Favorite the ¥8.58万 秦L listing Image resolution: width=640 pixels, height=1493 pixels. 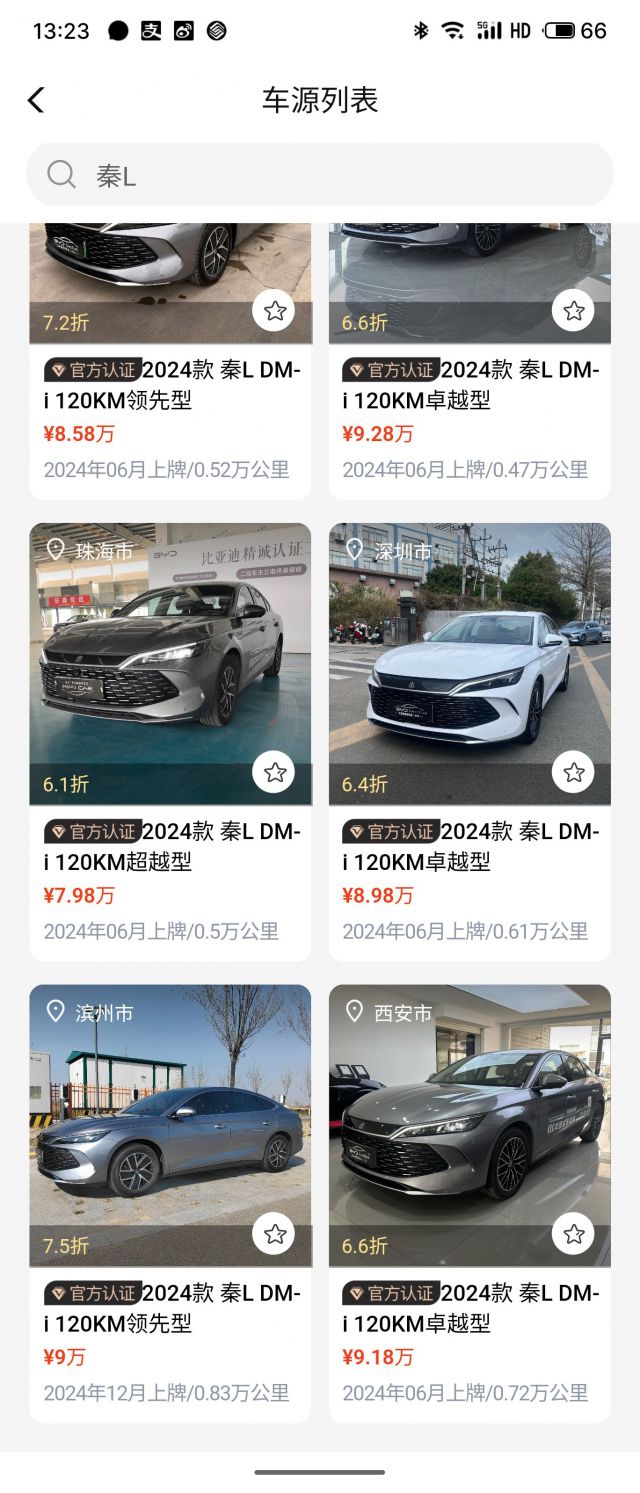[275, 311]
